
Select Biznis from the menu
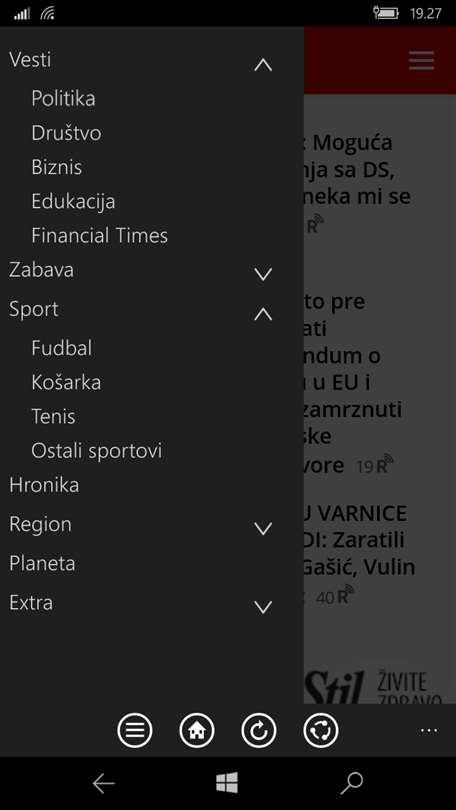coord(56,167)
